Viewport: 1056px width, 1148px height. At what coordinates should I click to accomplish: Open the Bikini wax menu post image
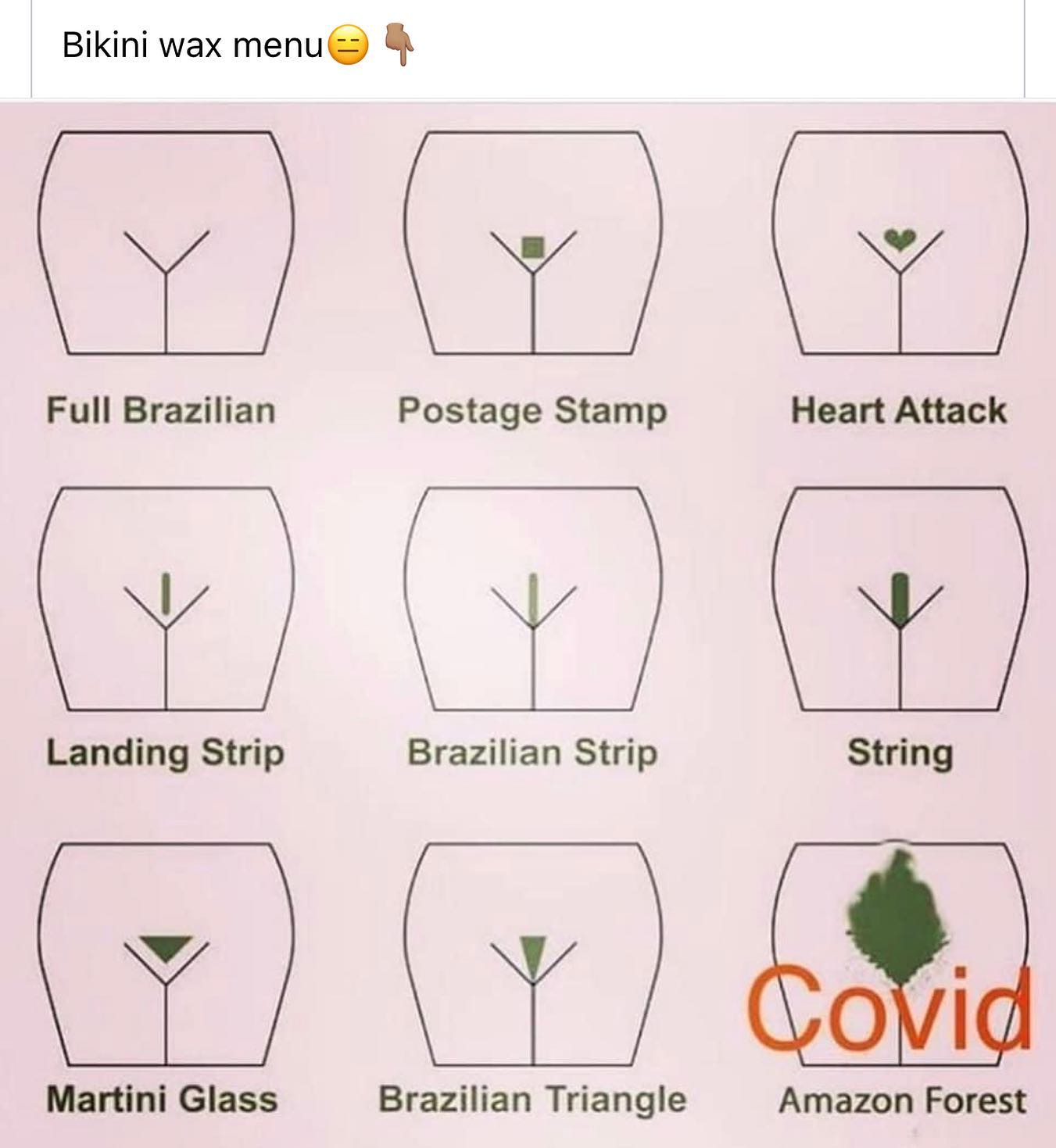pos(528,624)
